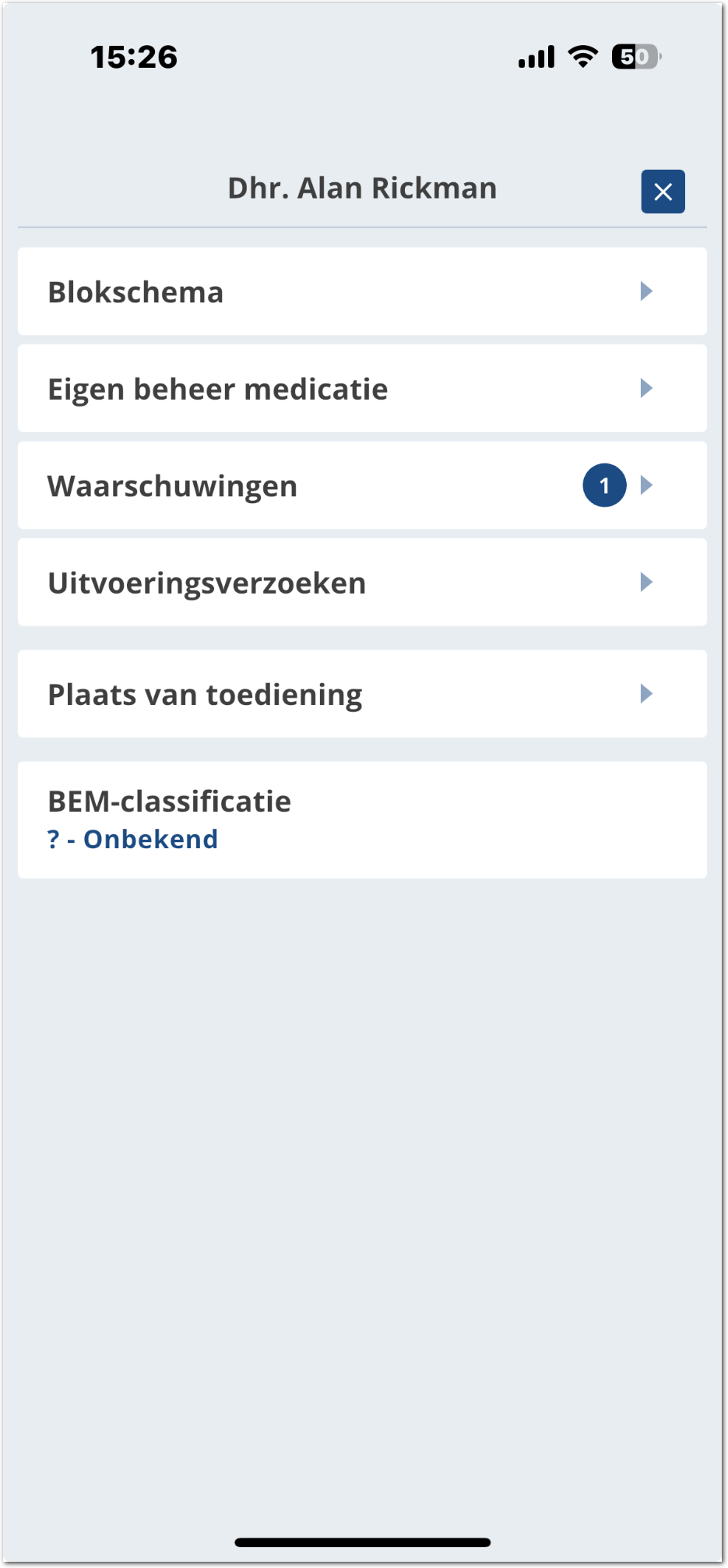Select Plaats van toediening

[362, 694]
